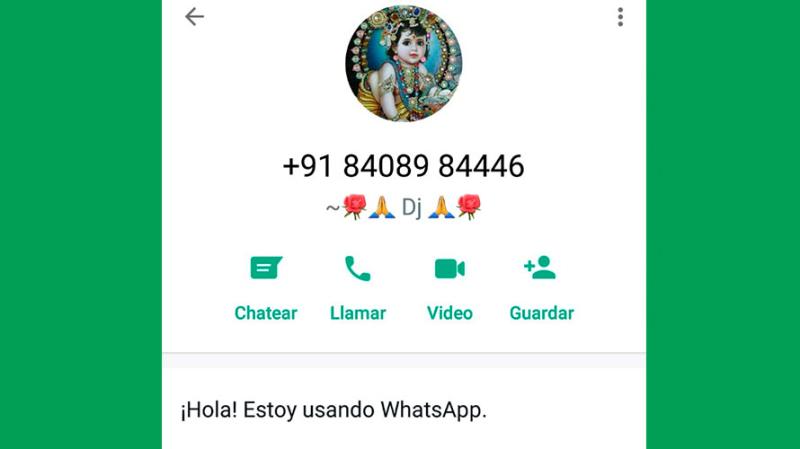This screenshot has width=800, height=449.
Task: View the contact's profile picture
Action: click(403, 64)
